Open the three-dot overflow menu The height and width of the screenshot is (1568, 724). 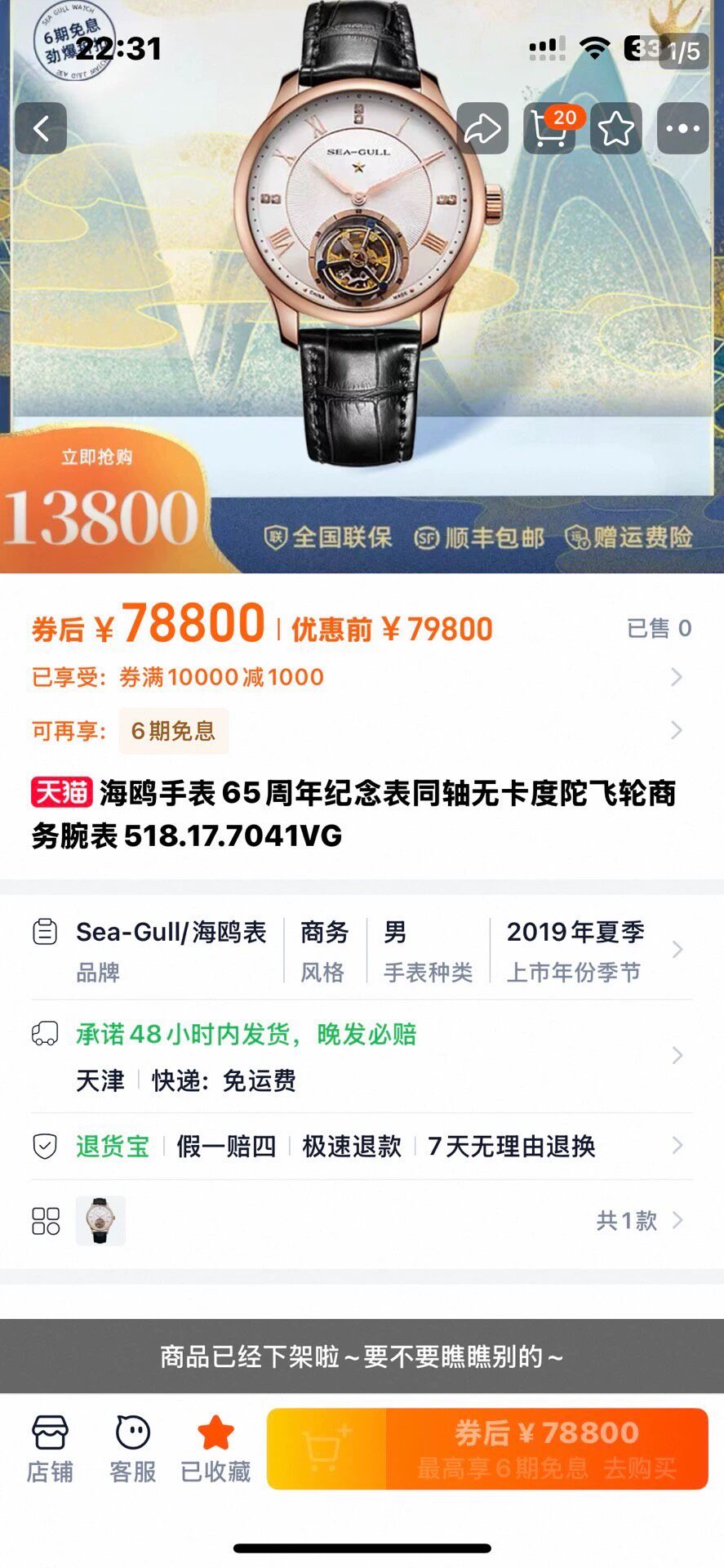coord(683,128)
